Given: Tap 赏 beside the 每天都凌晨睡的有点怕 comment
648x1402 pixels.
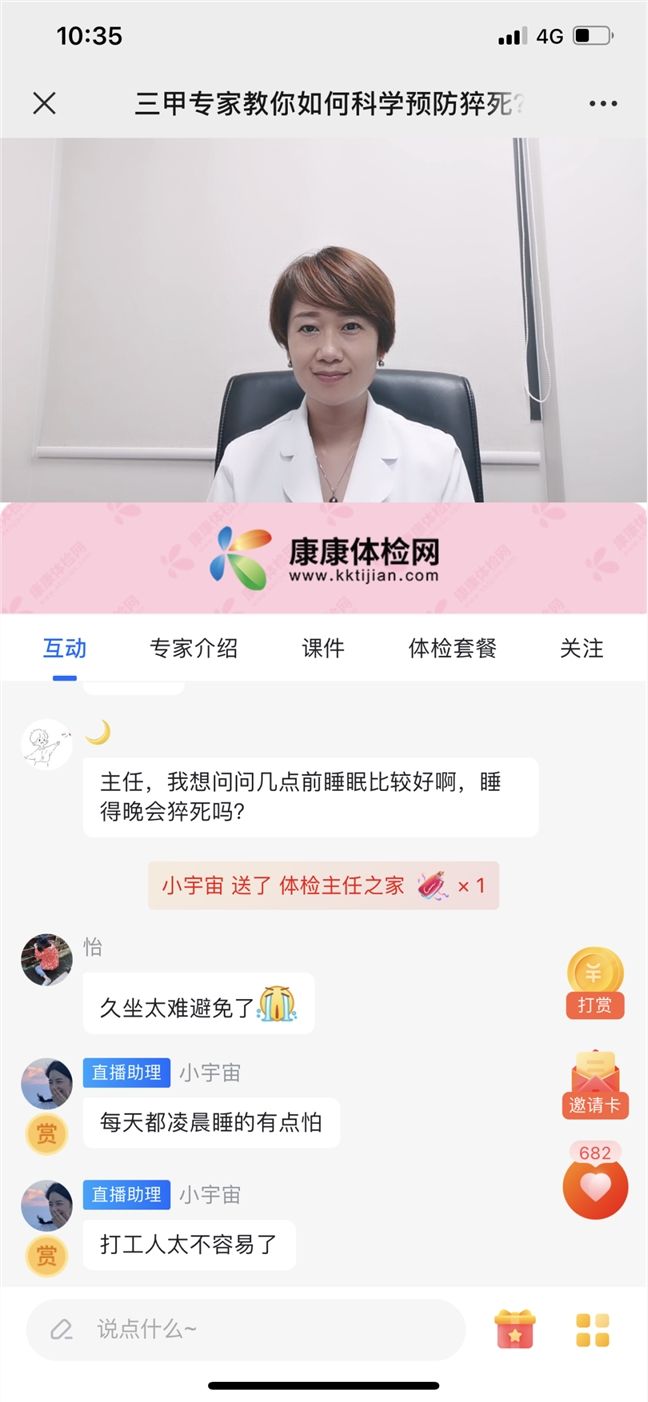Looking at the screenshot, I should pos(46,1134).
